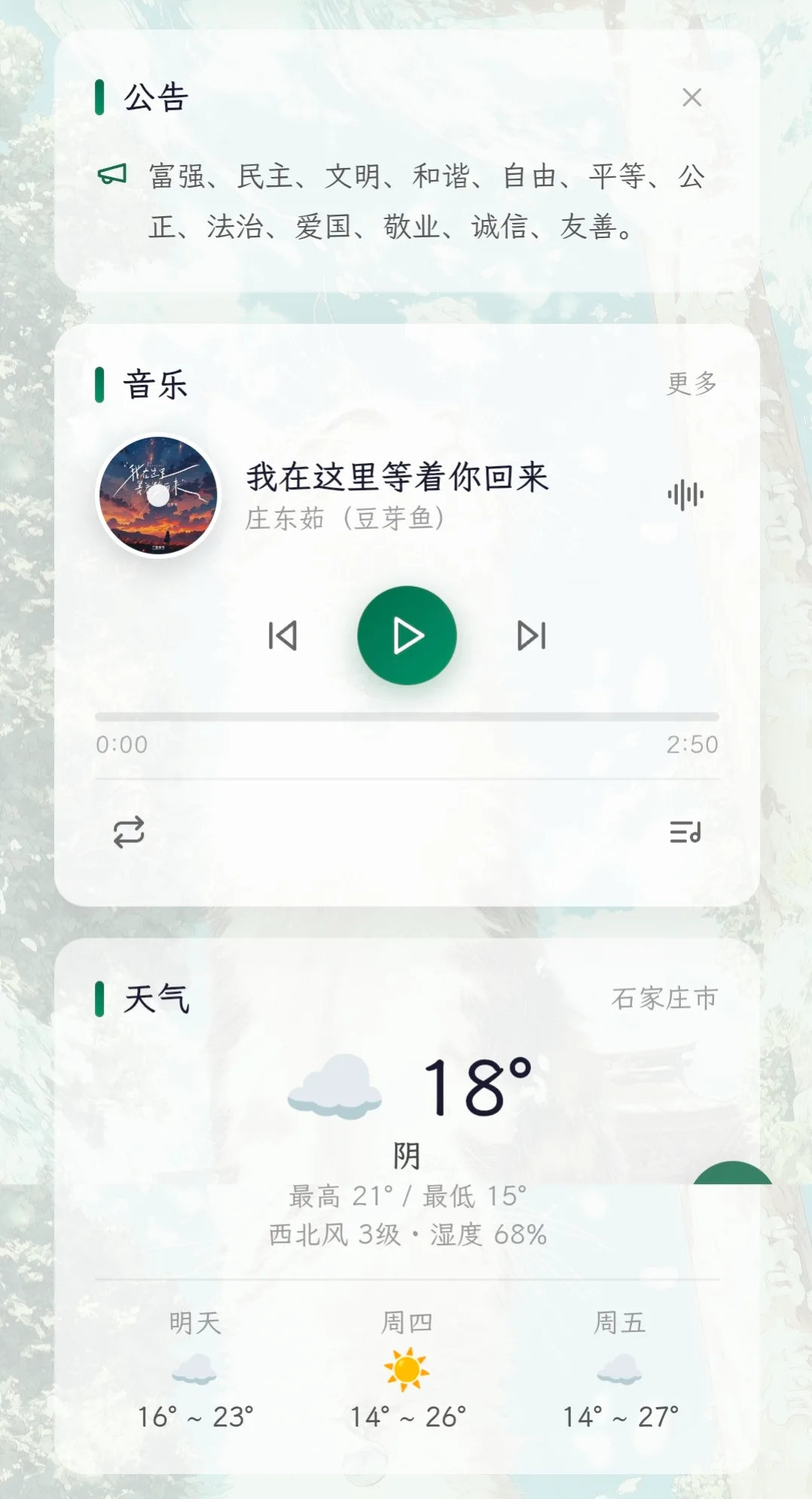Viewport: 812px width, 1499px height.
Task: Change the weather city 石家庄市
Action: pos(664,998)
